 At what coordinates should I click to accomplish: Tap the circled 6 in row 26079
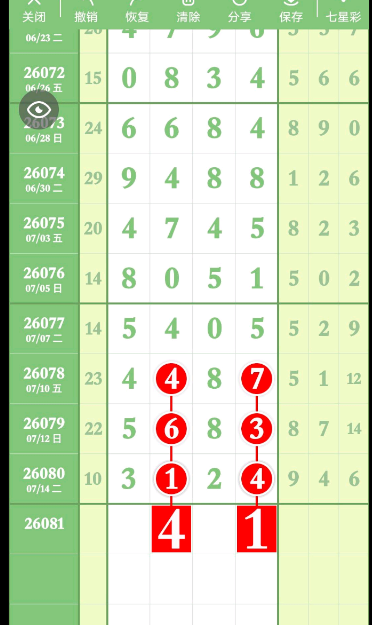point(171,429)
